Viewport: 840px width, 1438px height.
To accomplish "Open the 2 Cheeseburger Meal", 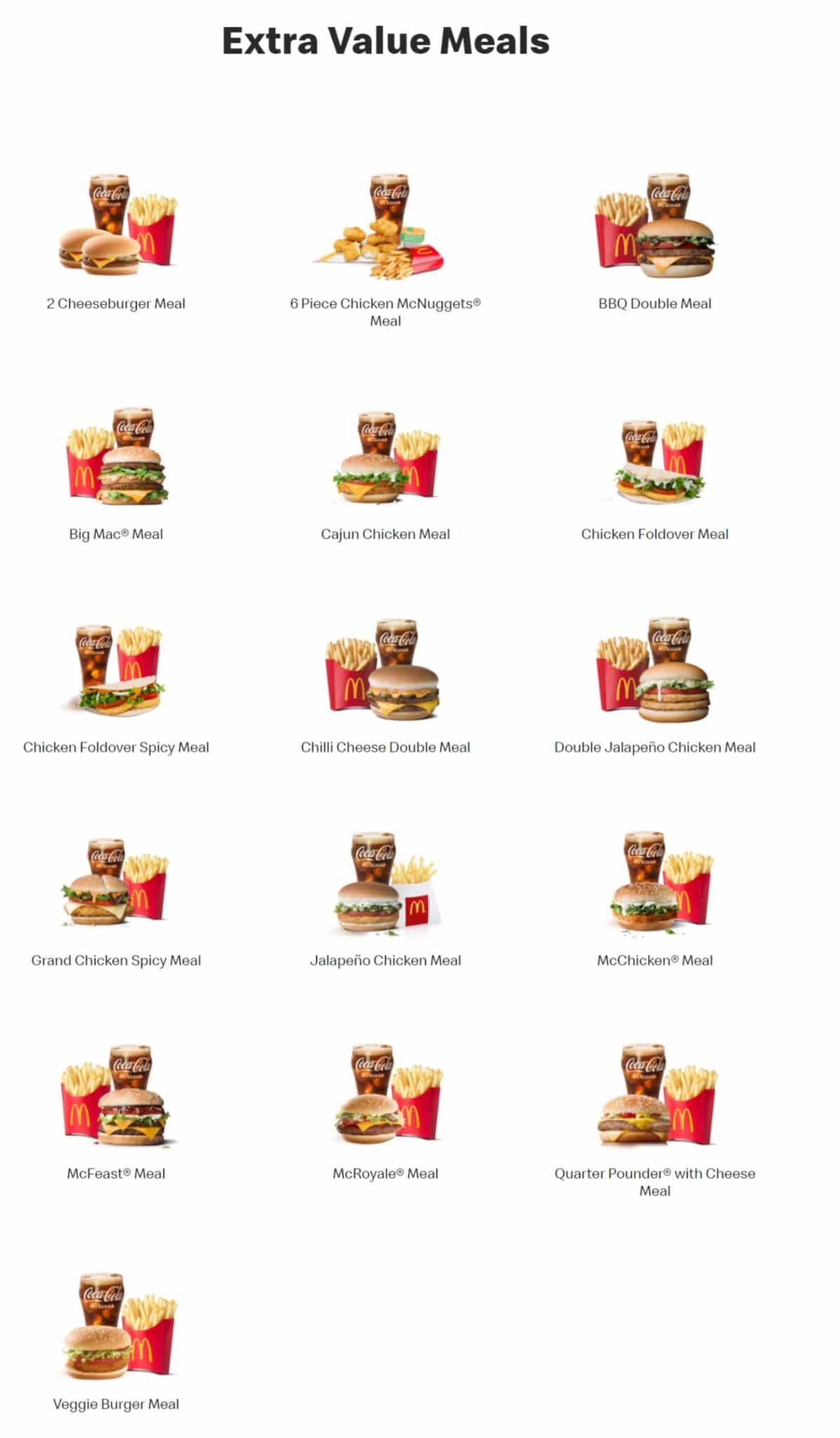I will click(116, 225).
